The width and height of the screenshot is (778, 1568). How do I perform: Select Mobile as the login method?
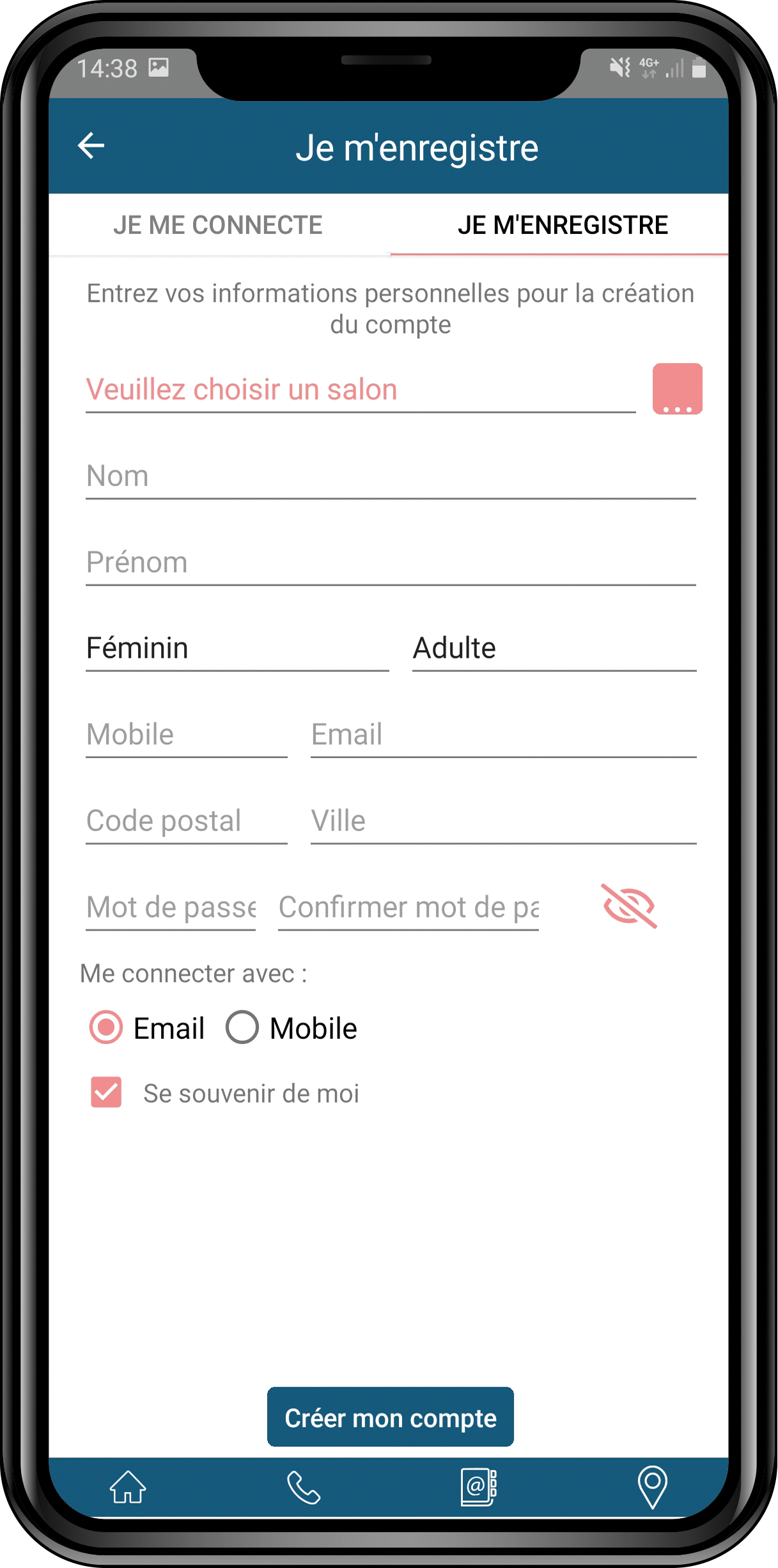coord(292,1028)
